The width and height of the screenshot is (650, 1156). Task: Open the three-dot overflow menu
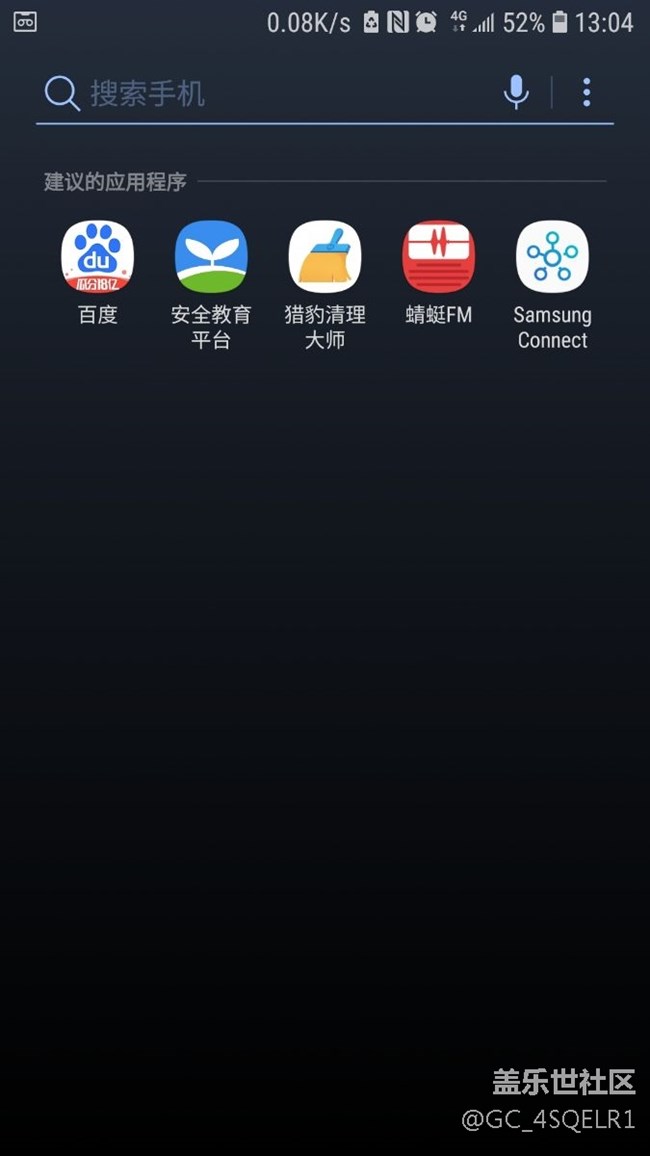pyautogui.click(x=587, y=93)
